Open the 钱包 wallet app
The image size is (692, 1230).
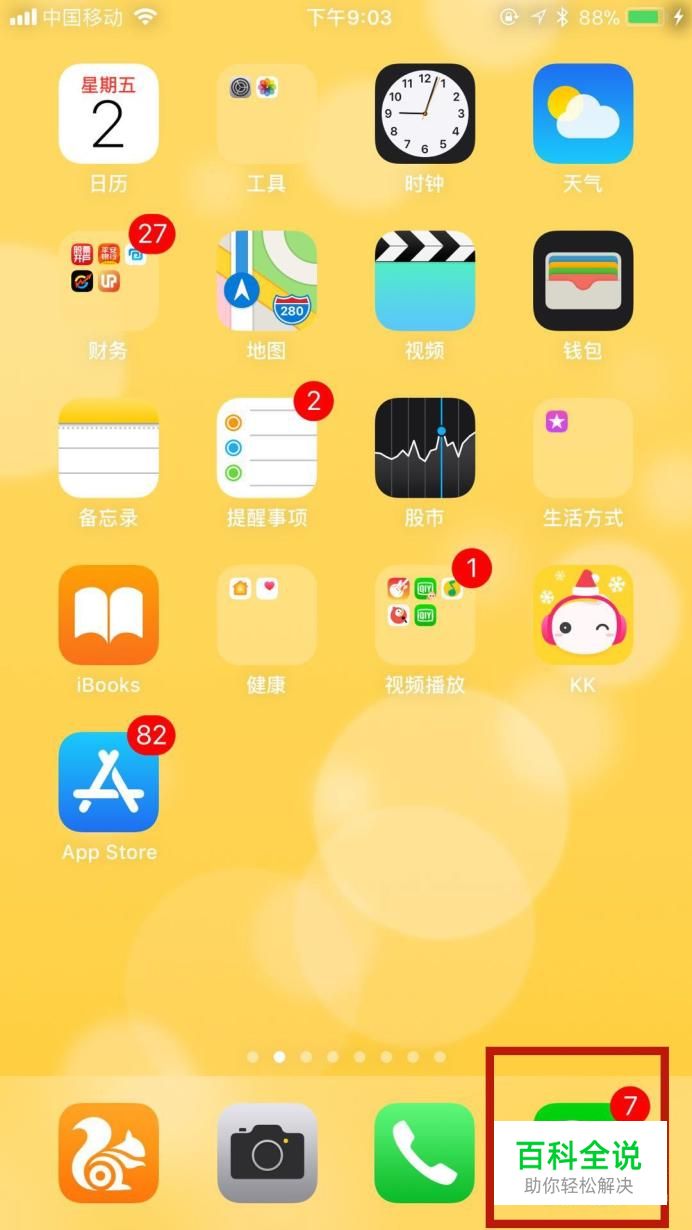click(x=582, y=281)
